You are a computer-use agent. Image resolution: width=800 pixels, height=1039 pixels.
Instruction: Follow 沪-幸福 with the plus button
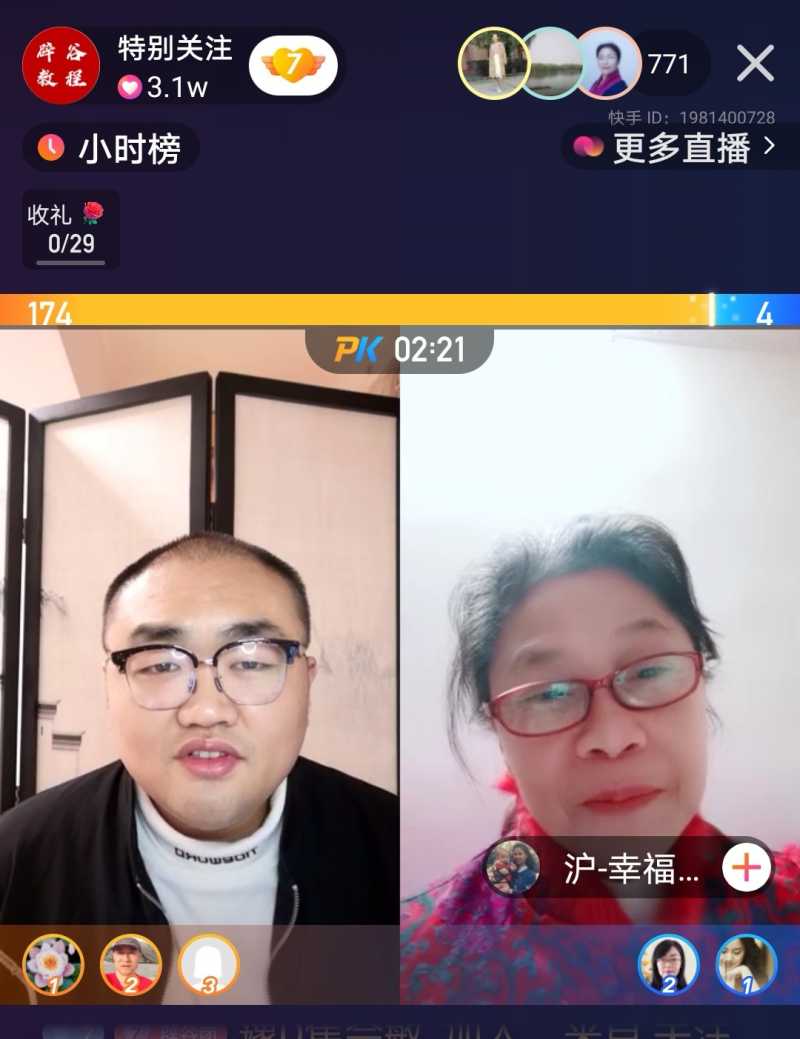click(746, 867)
